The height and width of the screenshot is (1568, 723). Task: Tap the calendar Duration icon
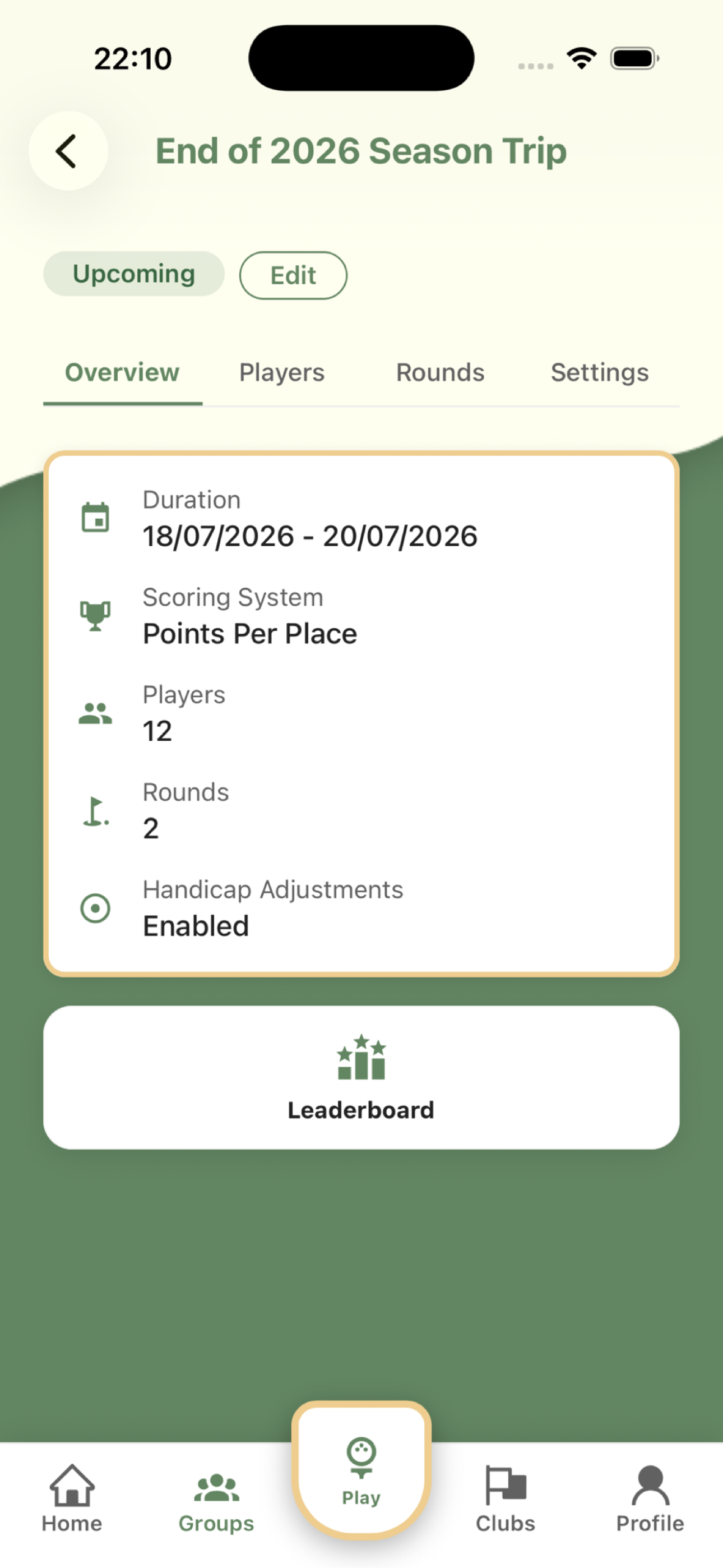pos(95,517)
